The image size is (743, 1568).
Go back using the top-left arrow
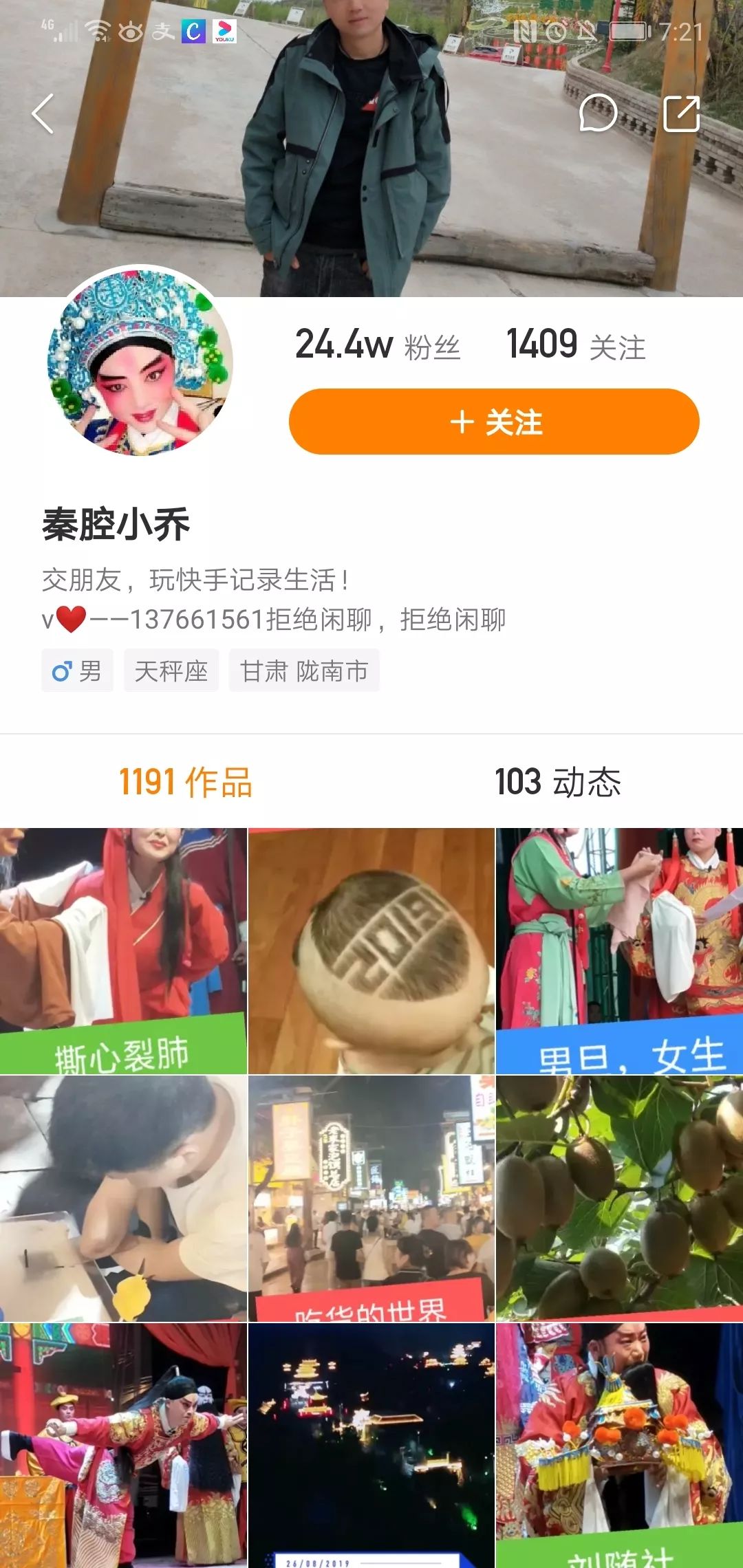(43, 113)
